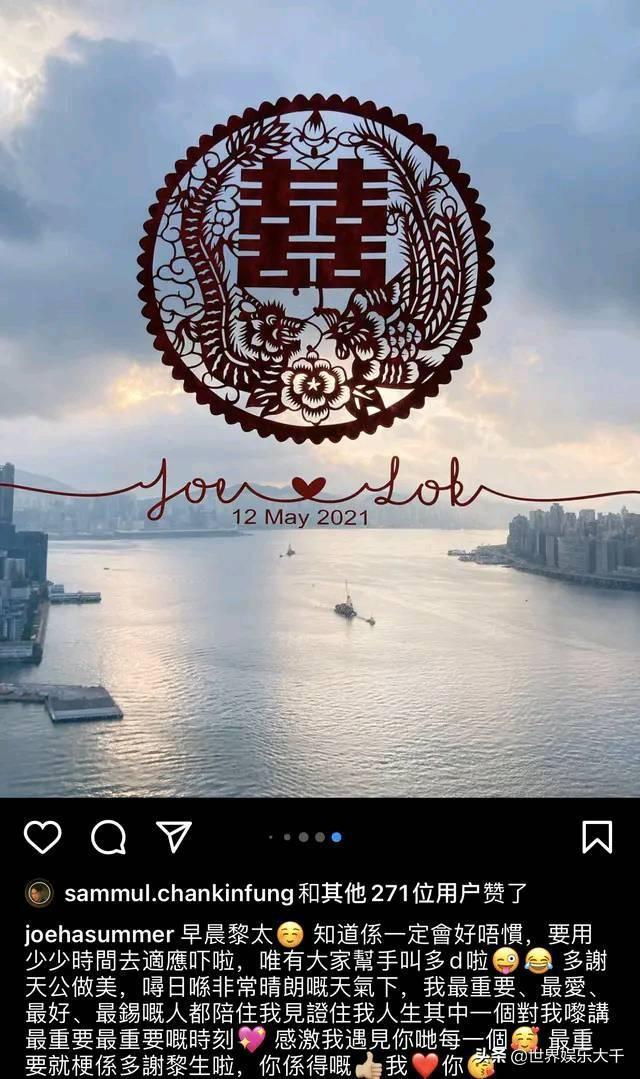Open comments on this post

[108, 837]
